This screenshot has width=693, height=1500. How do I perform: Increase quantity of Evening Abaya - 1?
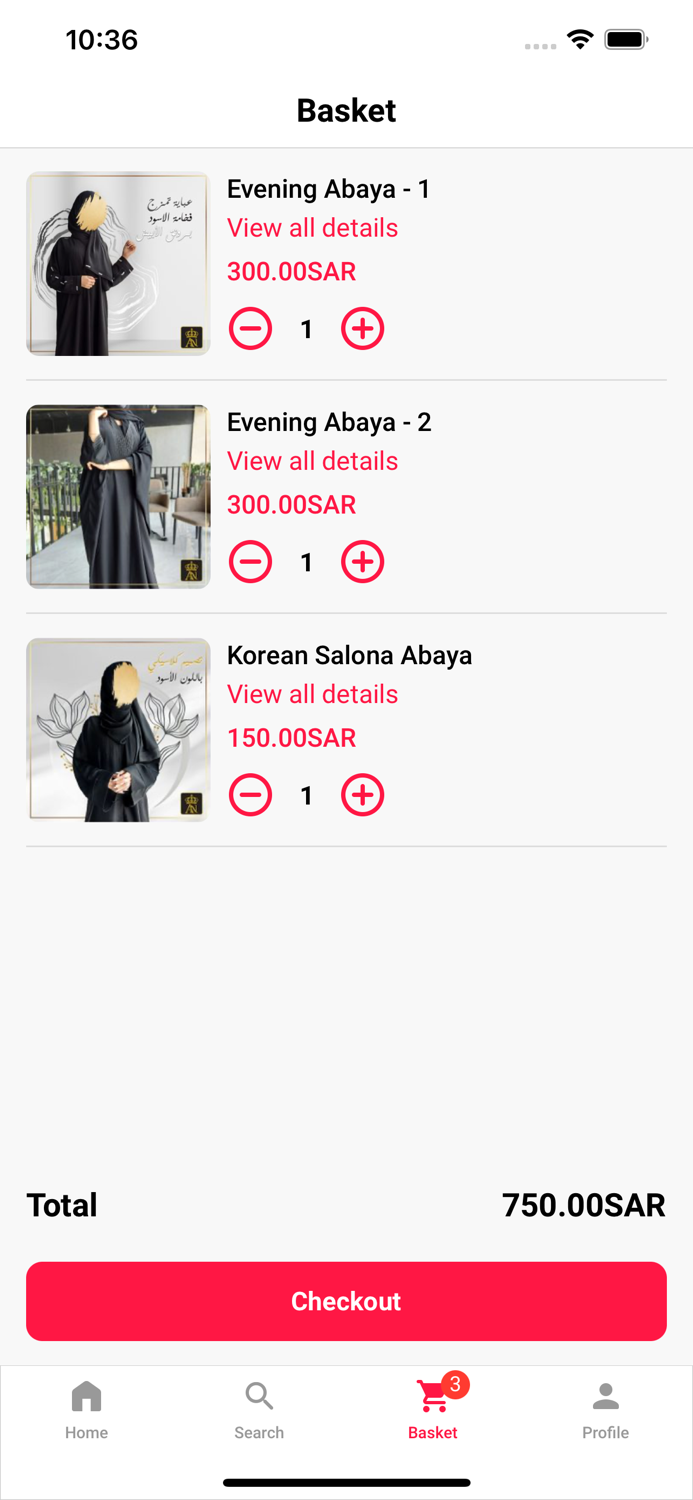[362, 329]
